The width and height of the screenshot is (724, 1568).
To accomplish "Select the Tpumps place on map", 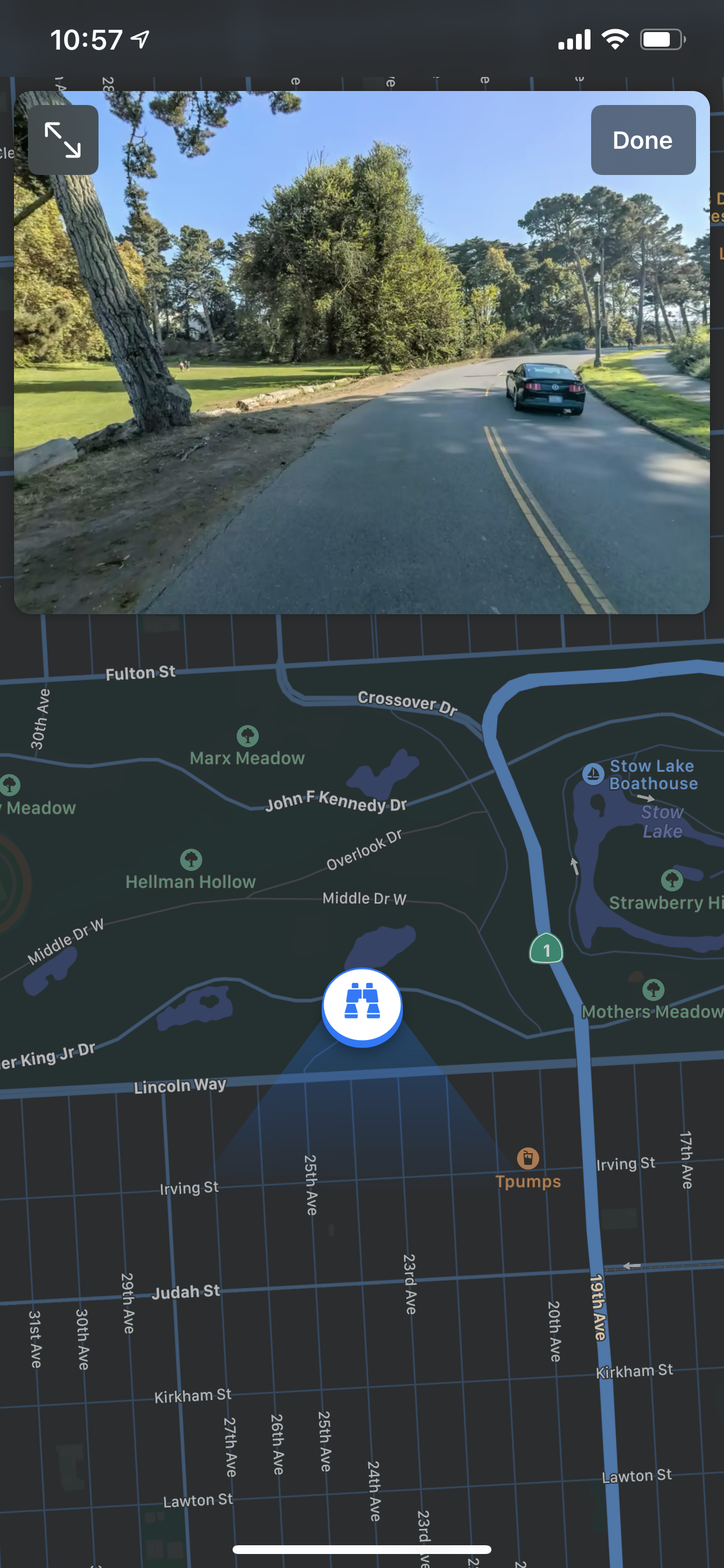I will coord(528,1158).
